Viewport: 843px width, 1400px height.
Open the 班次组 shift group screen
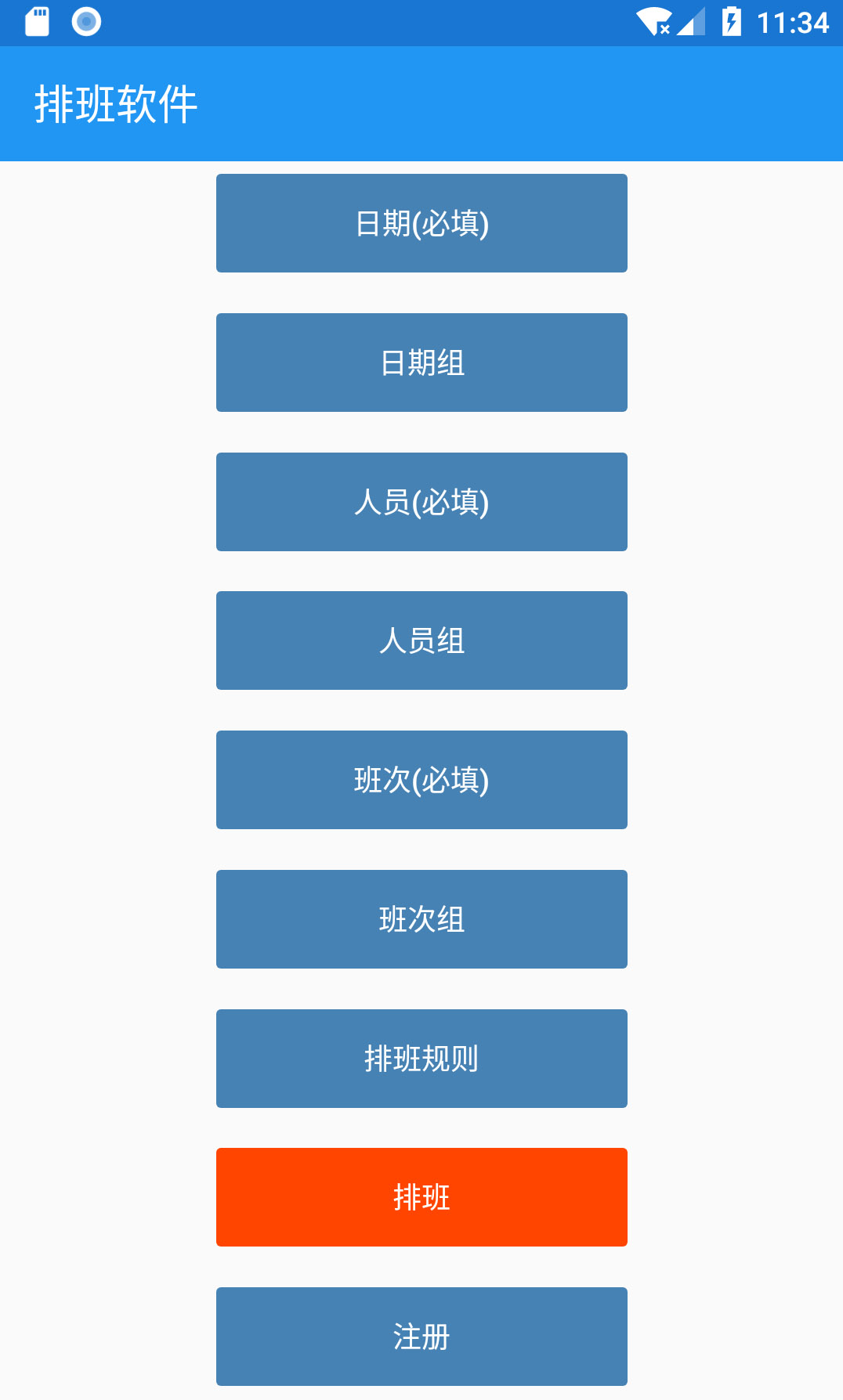pyautogui.click(x=421, y=918)
